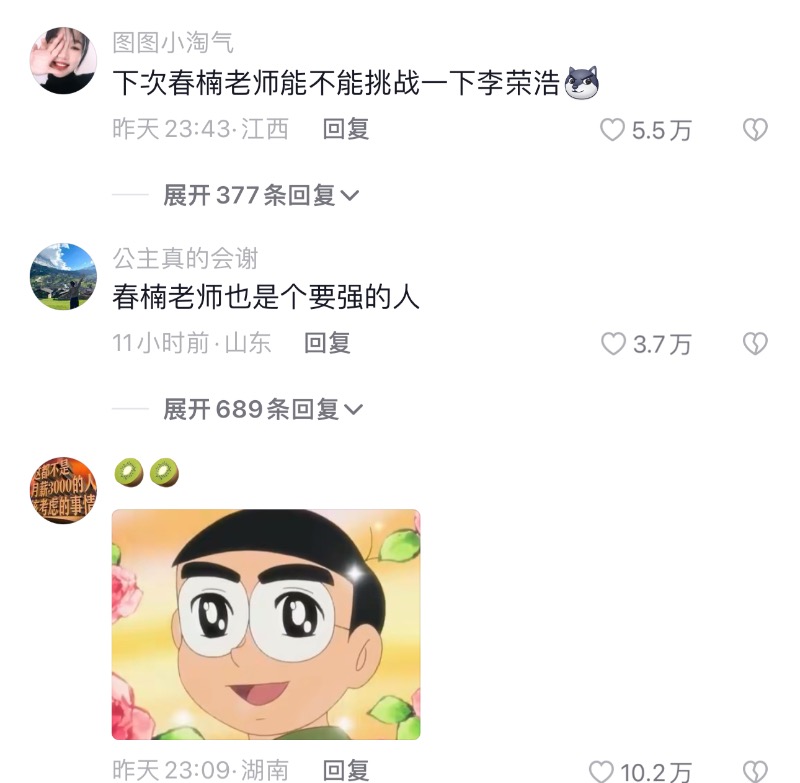Dislike the kiwi emoji comment from 湖南
Image resolution: width=800 pixels, height=783 pixels.
point(754,771)
